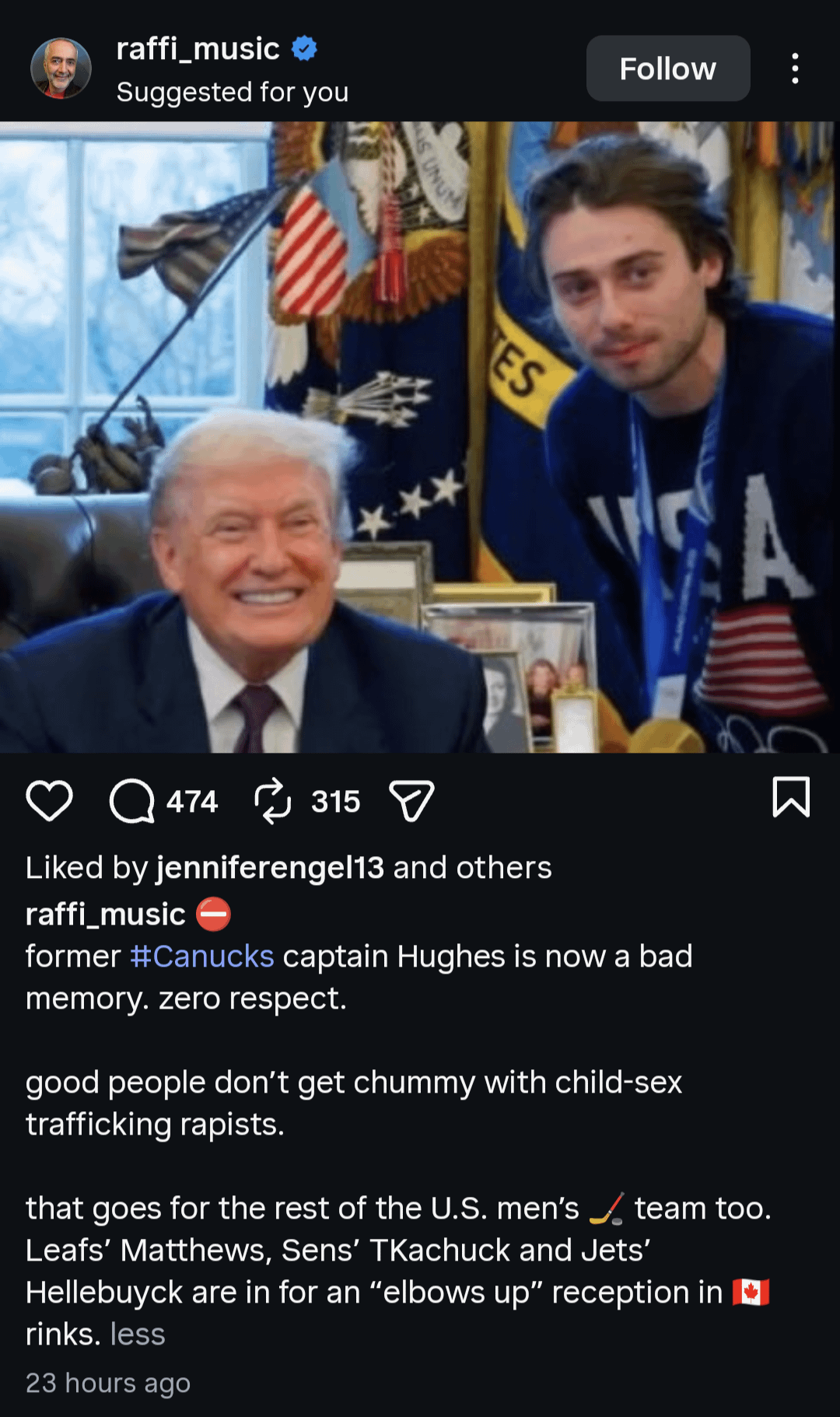Save the post with the bookmark icon
Screen dimensions: 840x1417
point(790,797)
